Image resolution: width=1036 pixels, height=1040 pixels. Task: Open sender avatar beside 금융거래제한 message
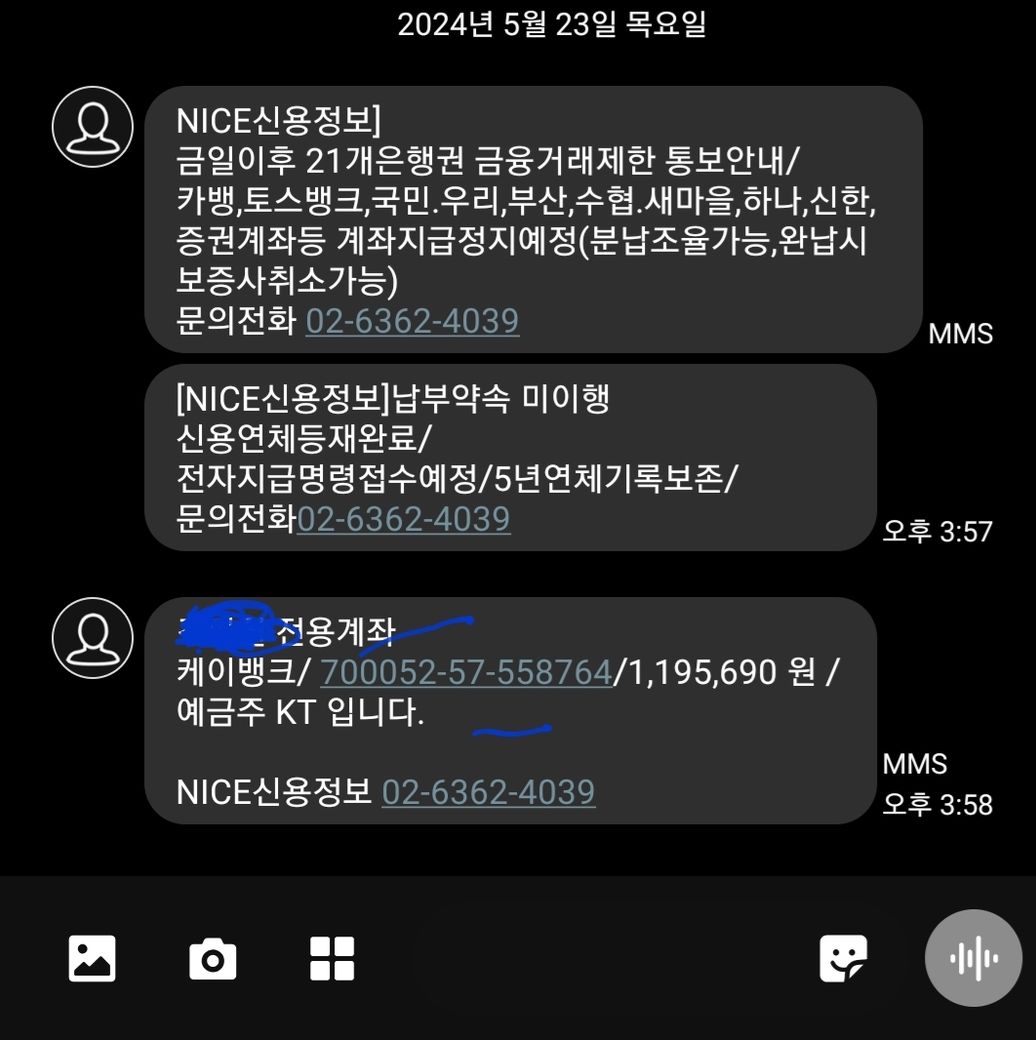92,127
